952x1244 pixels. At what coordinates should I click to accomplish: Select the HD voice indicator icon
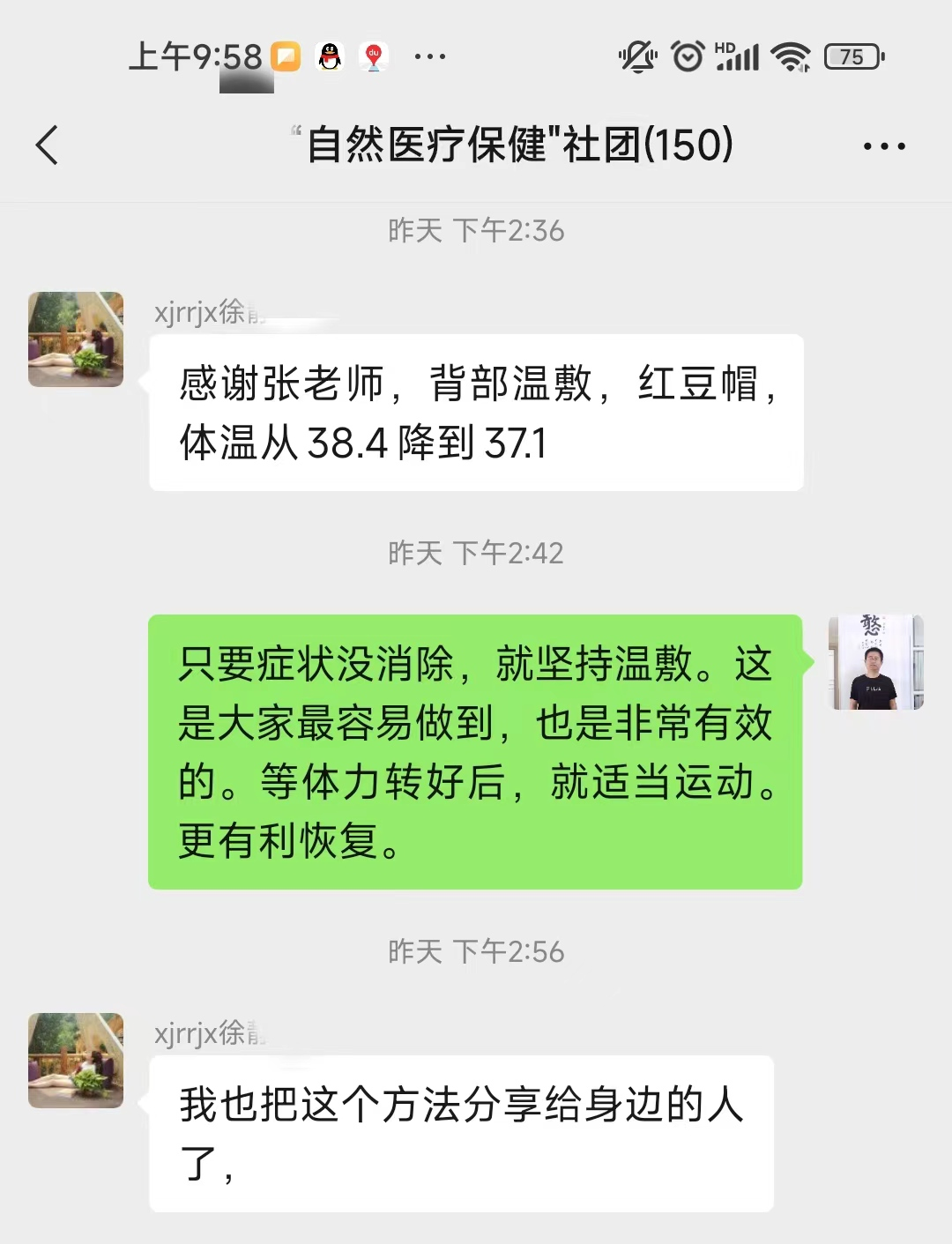pos(725,48)
